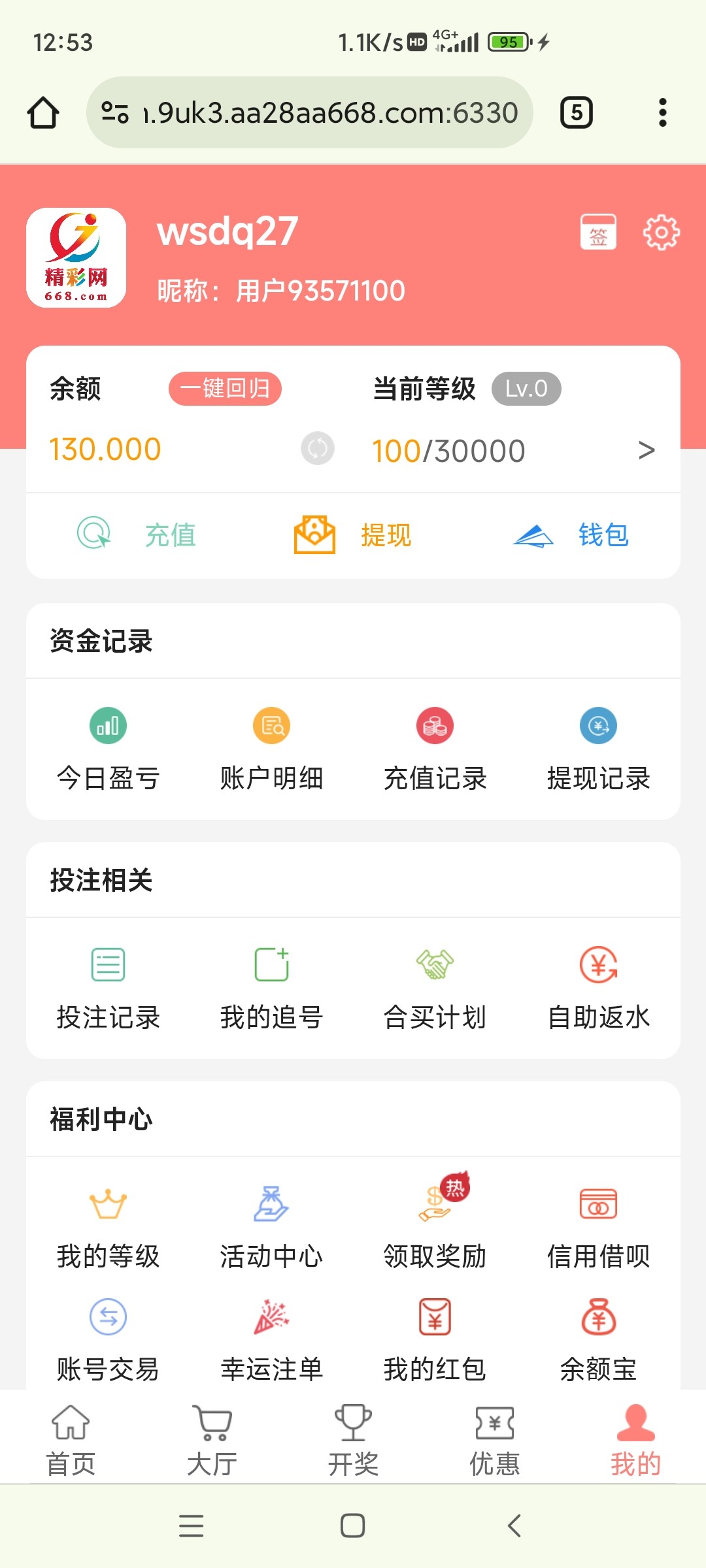Open 提现 to withdraw
Screen dimensions: 706x1568
click(x=353, y=534)
